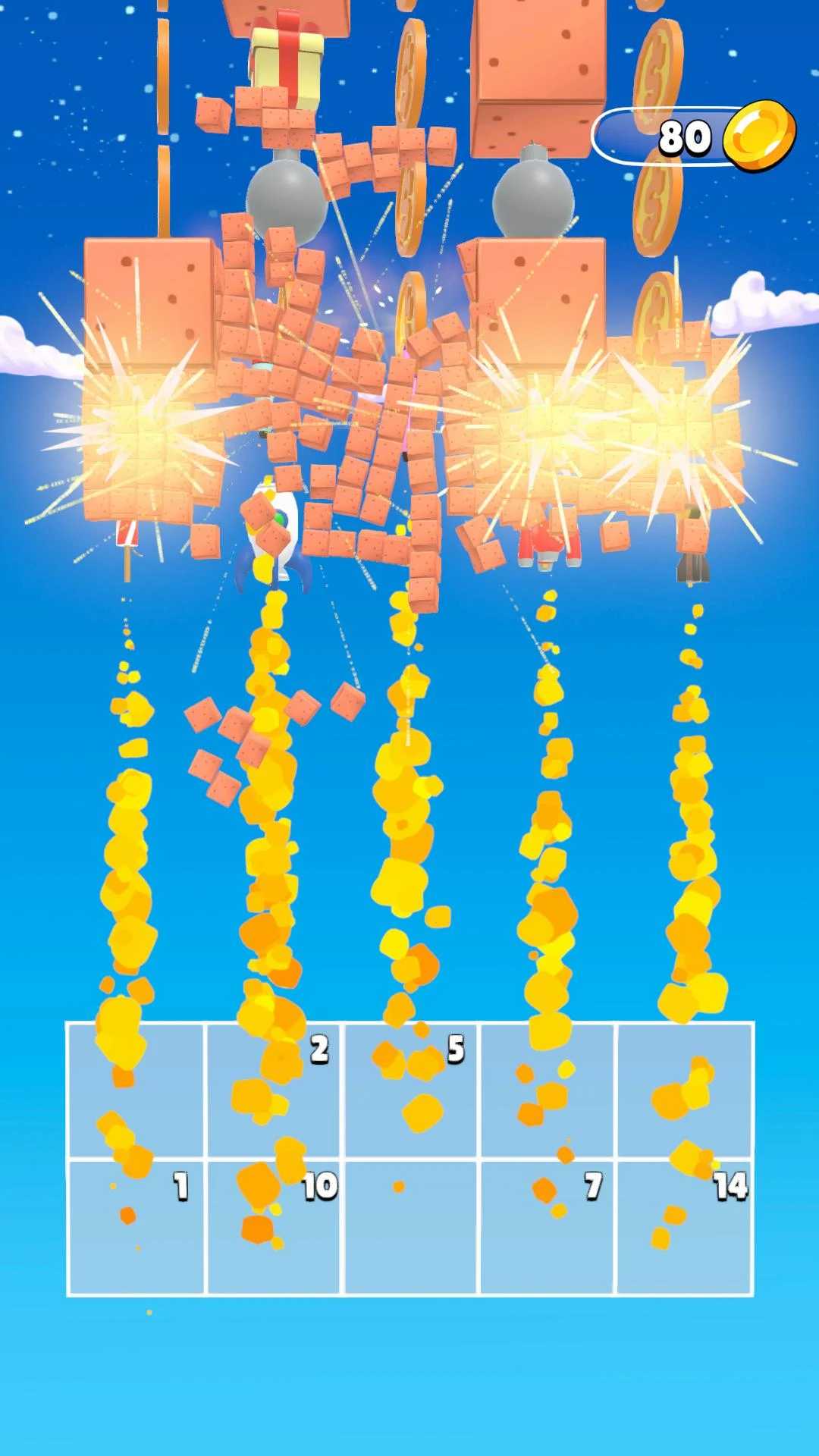Viewport: 819px width, 1456px height.
Task: Tap the grid slot numbered 1
Action: (137, 1226)
